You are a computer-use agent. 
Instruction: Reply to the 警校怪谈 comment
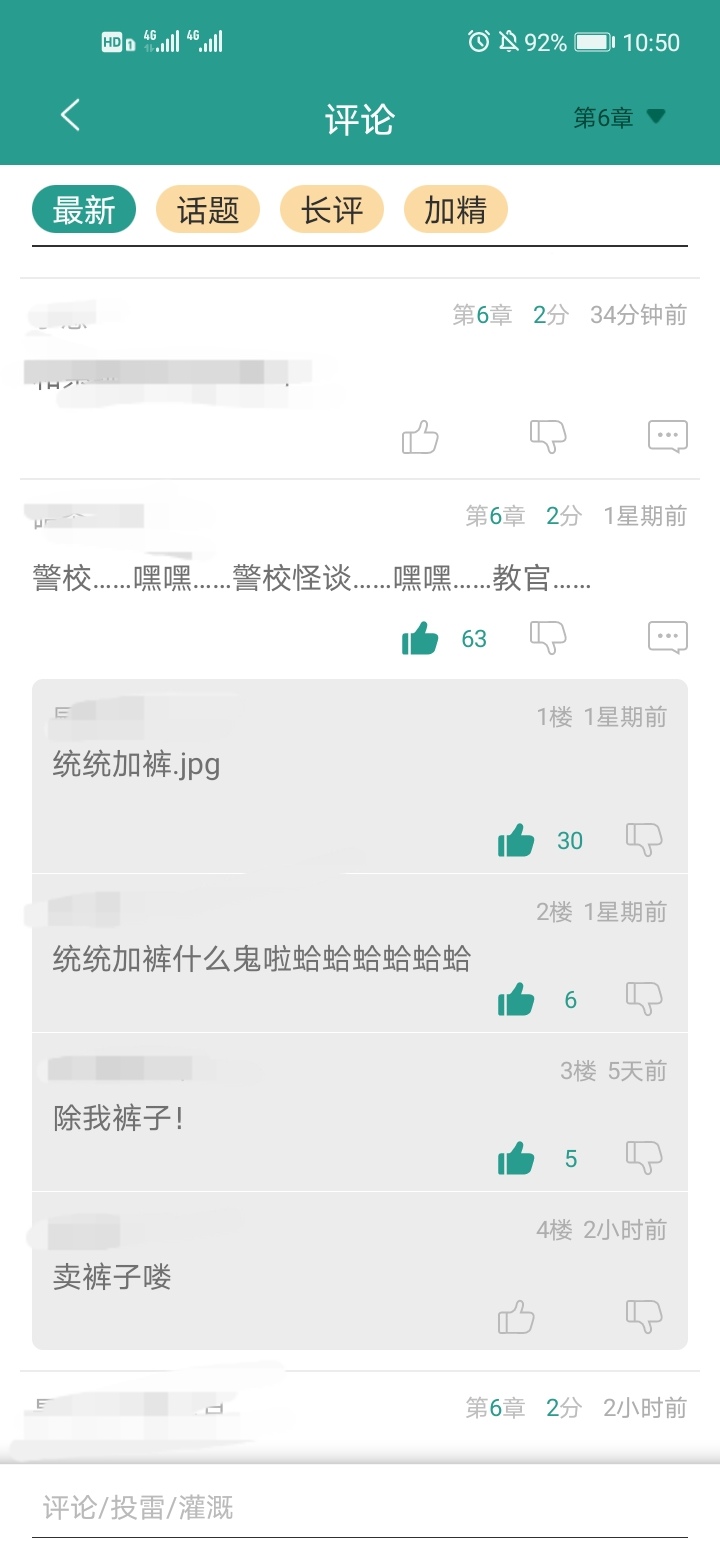(667, 636)
